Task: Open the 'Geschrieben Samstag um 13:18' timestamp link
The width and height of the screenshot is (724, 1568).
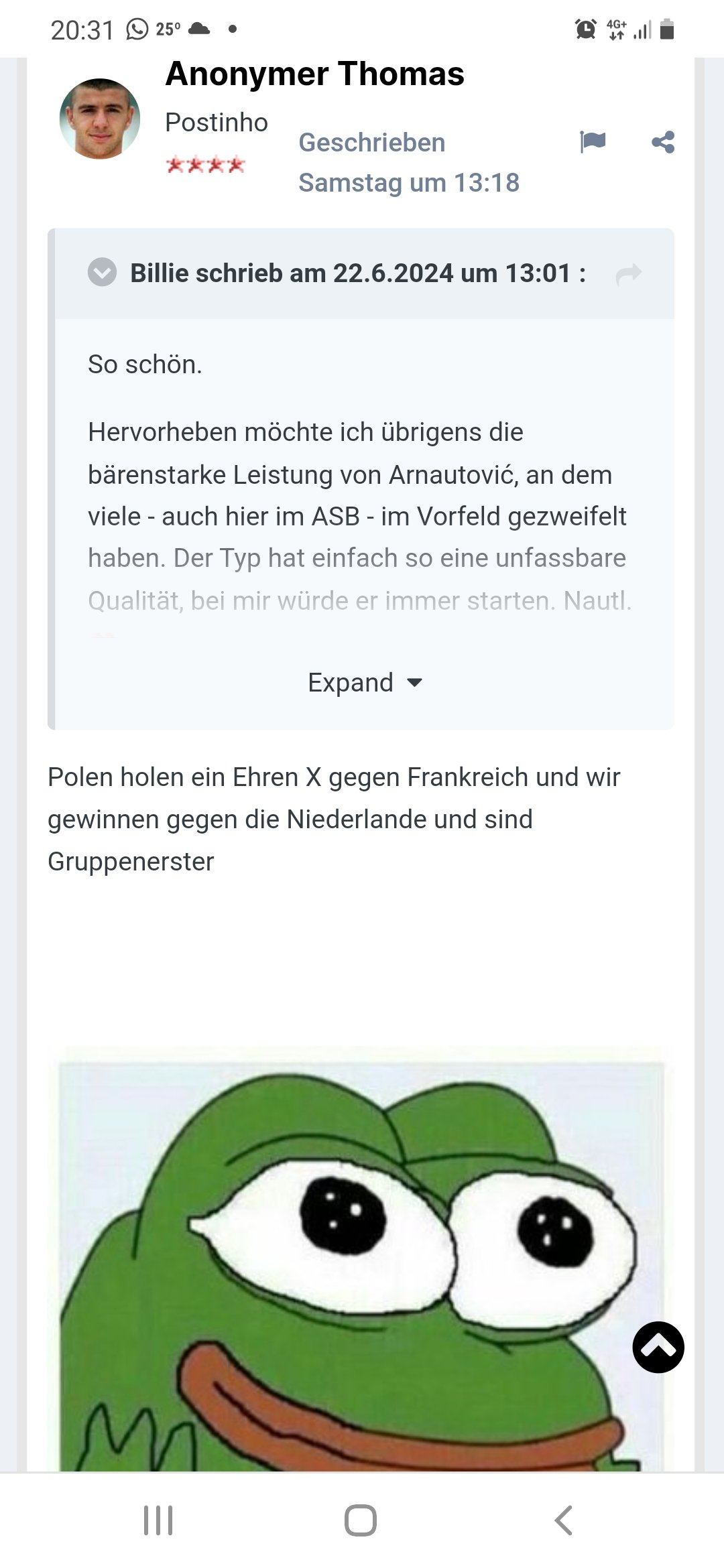Action: click(x=409, y=163)
